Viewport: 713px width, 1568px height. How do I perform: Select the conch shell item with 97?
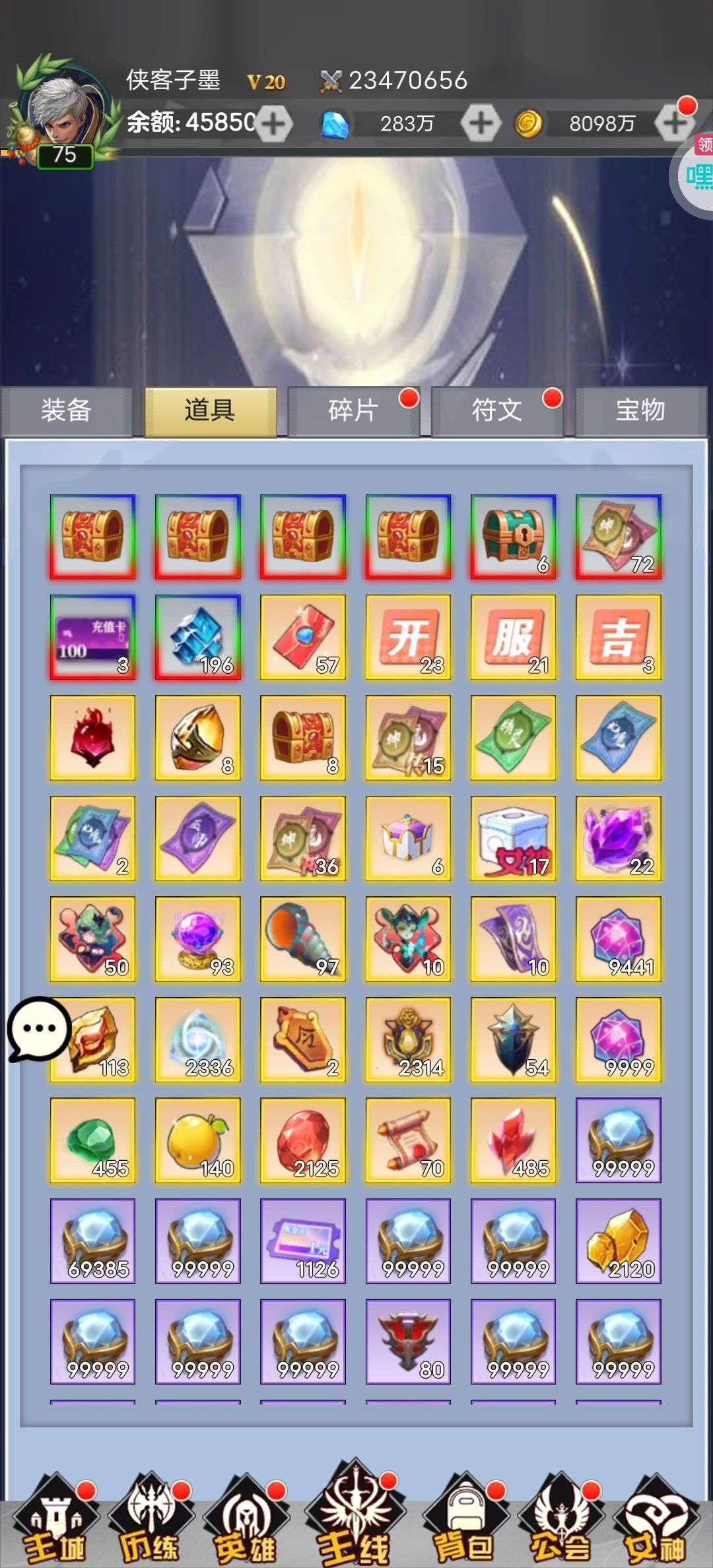point(303,938)
